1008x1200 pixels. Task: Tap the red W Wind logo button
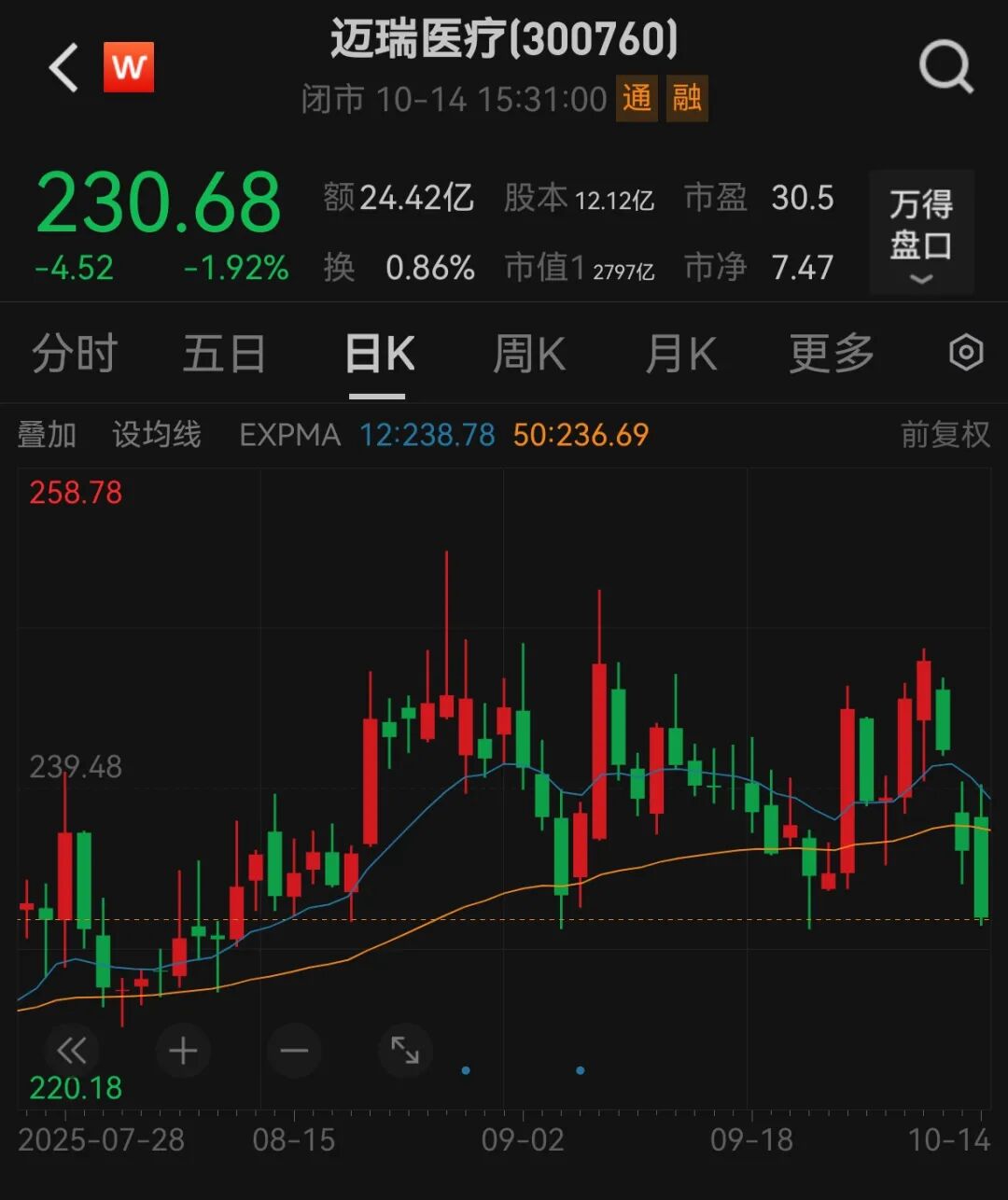pyautogui.click(x=129, y=67)
